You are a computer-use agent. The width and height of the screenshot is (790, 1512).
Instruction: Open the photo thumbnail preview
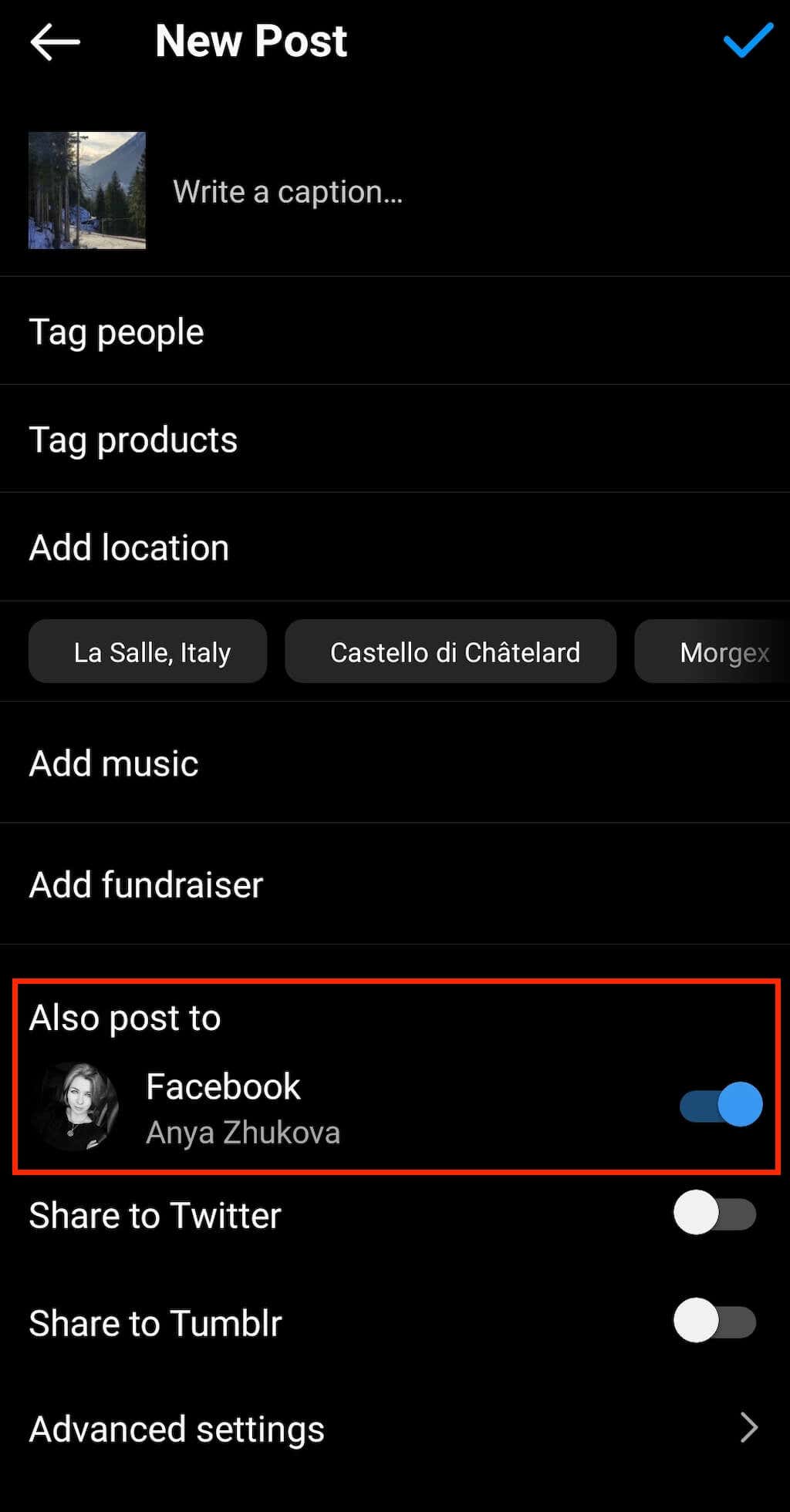pyautogui.click(x=87, y=190)
